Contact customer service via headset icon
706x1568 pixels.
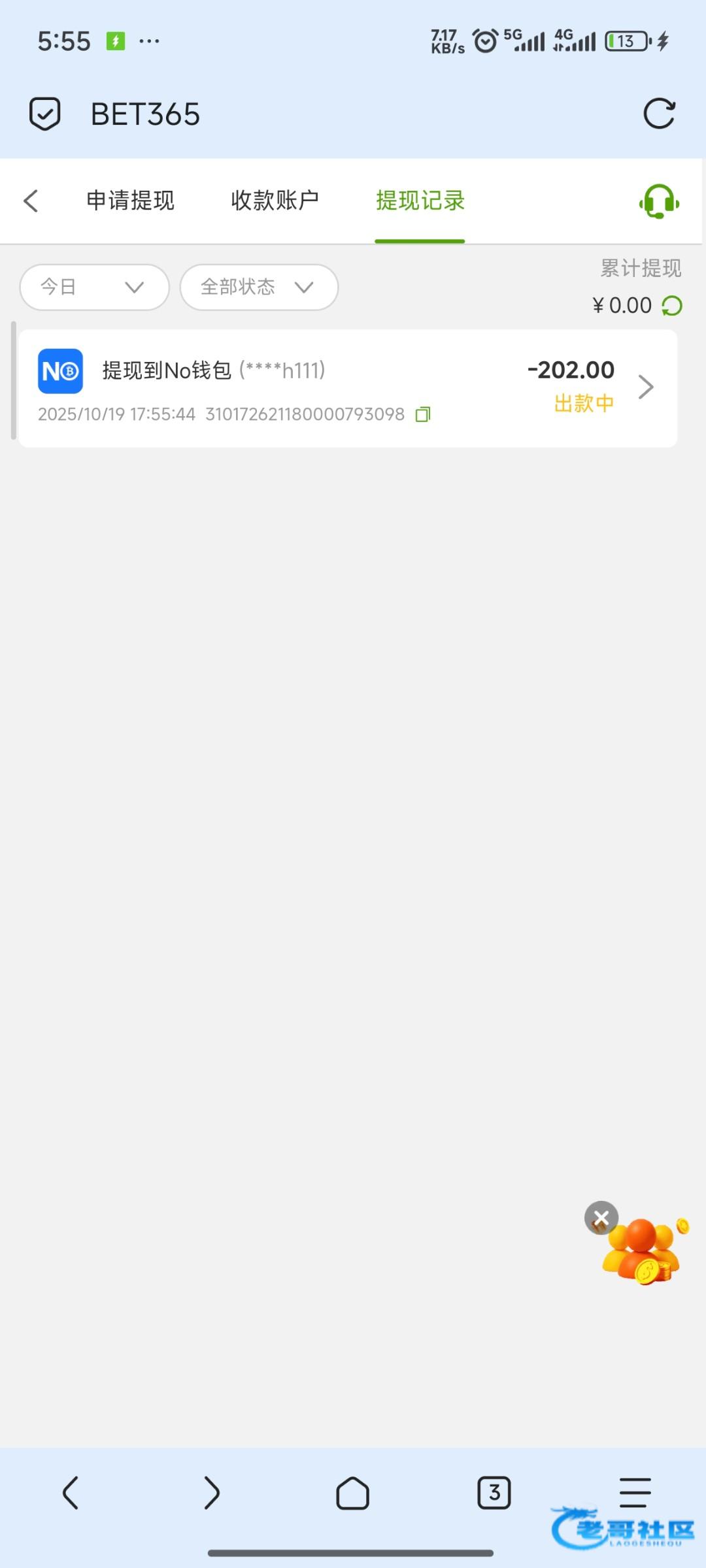(659, 202)
